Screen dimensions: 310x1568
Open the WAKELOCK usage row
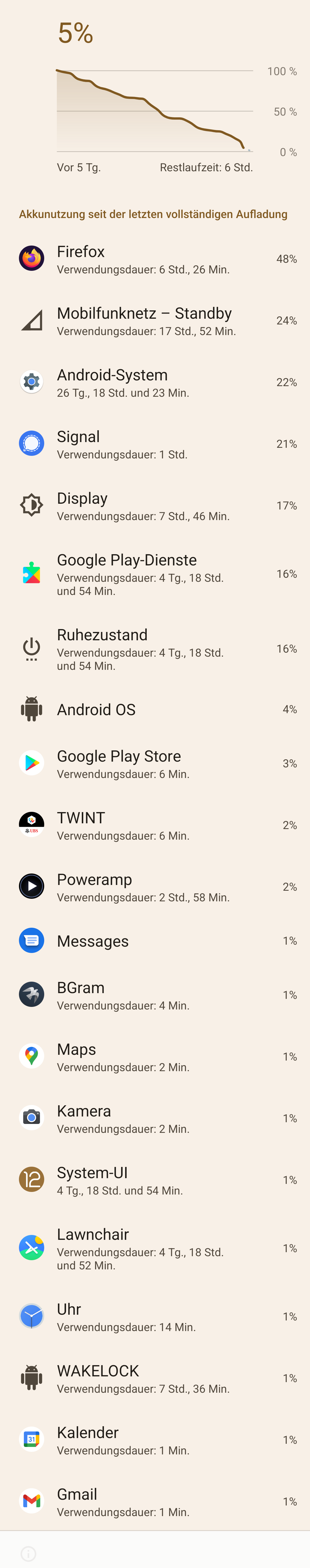[x=155, y=1378]
